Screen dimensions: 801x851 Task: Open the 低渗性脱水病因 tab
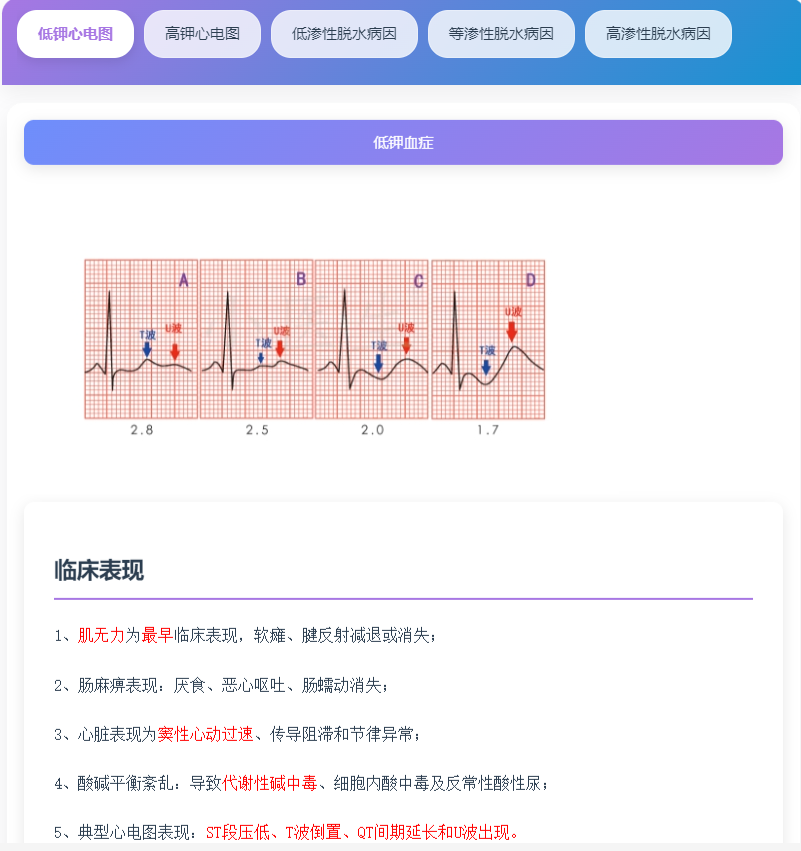[x=344, y=34]
